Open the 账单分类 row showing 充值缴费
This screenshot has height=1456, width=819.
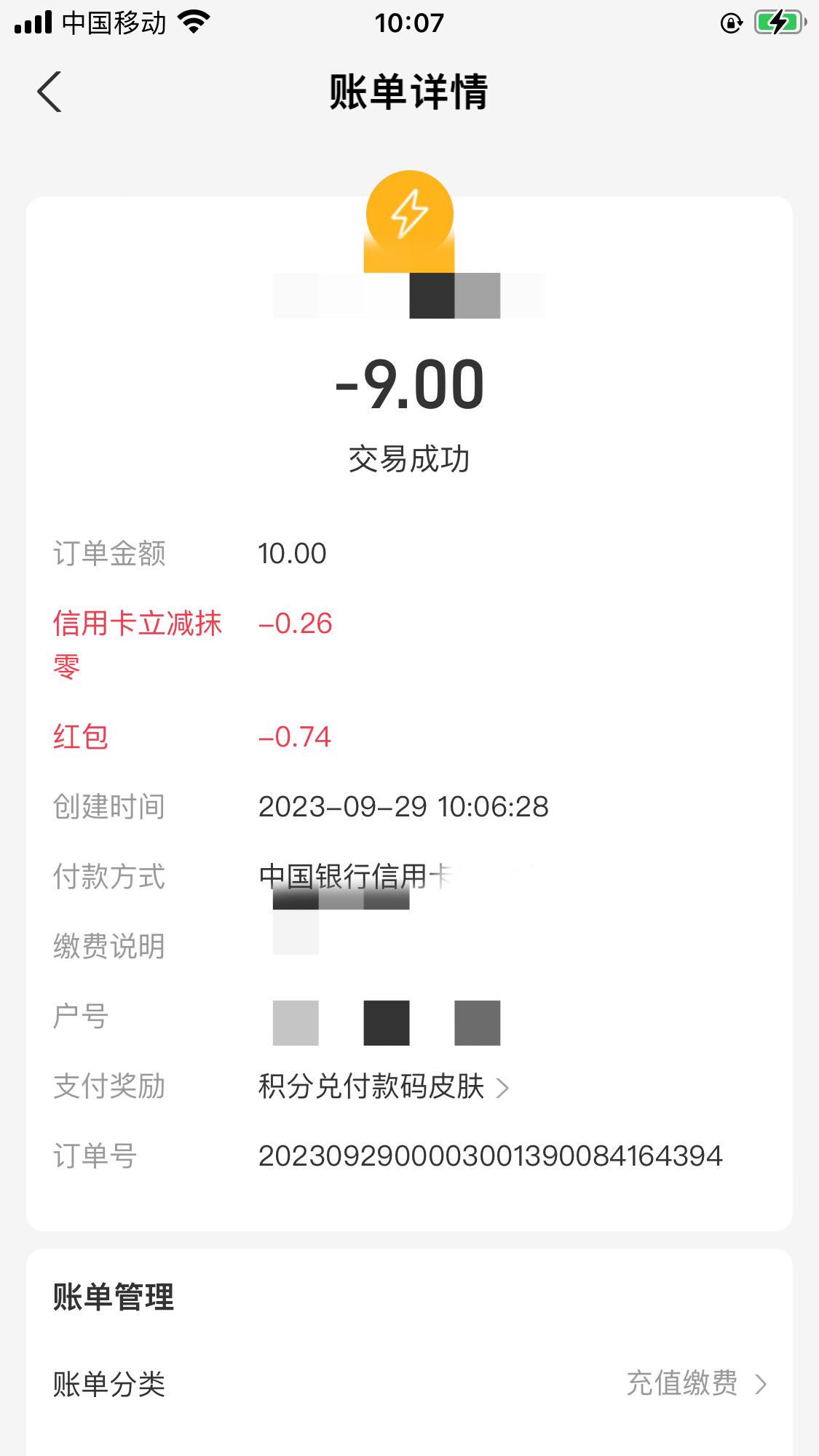pos(409,1383)
